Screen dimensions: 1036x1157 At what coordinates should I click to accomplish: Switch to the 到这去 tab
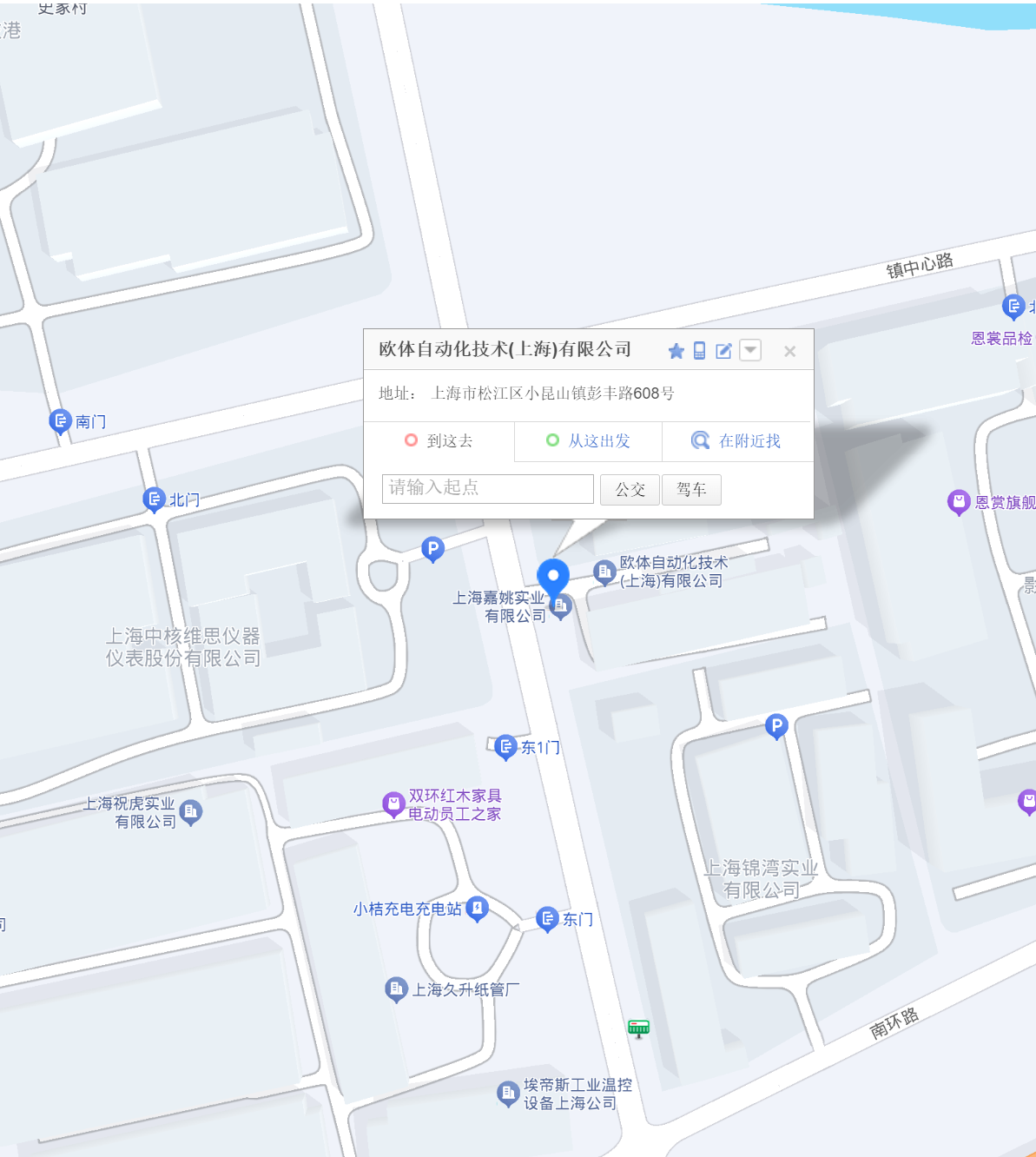439,441
